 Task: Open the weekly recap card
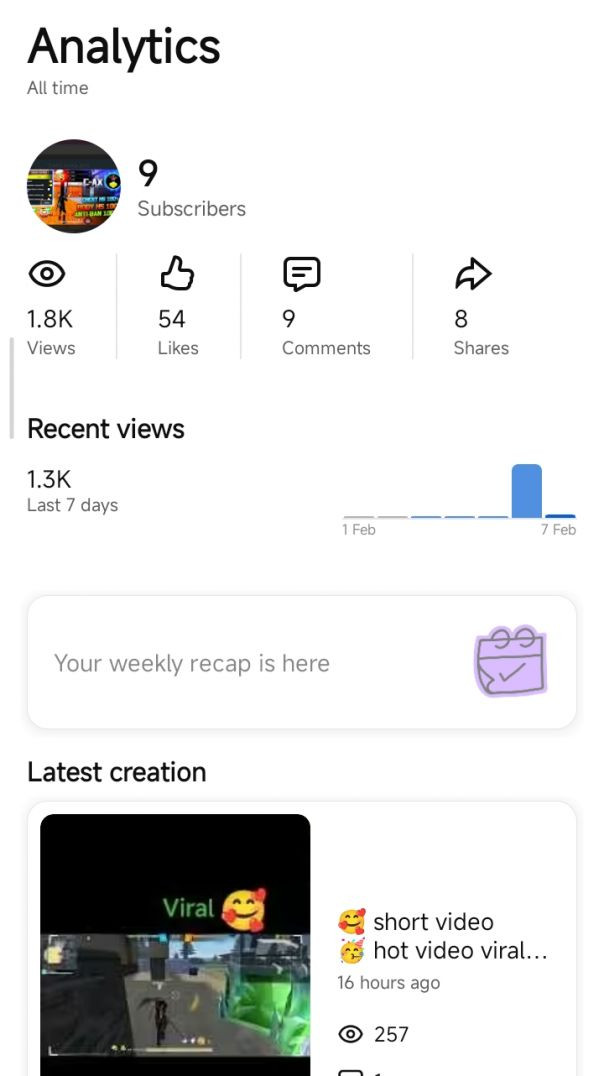pyautogui.click(x=301, y=662)
